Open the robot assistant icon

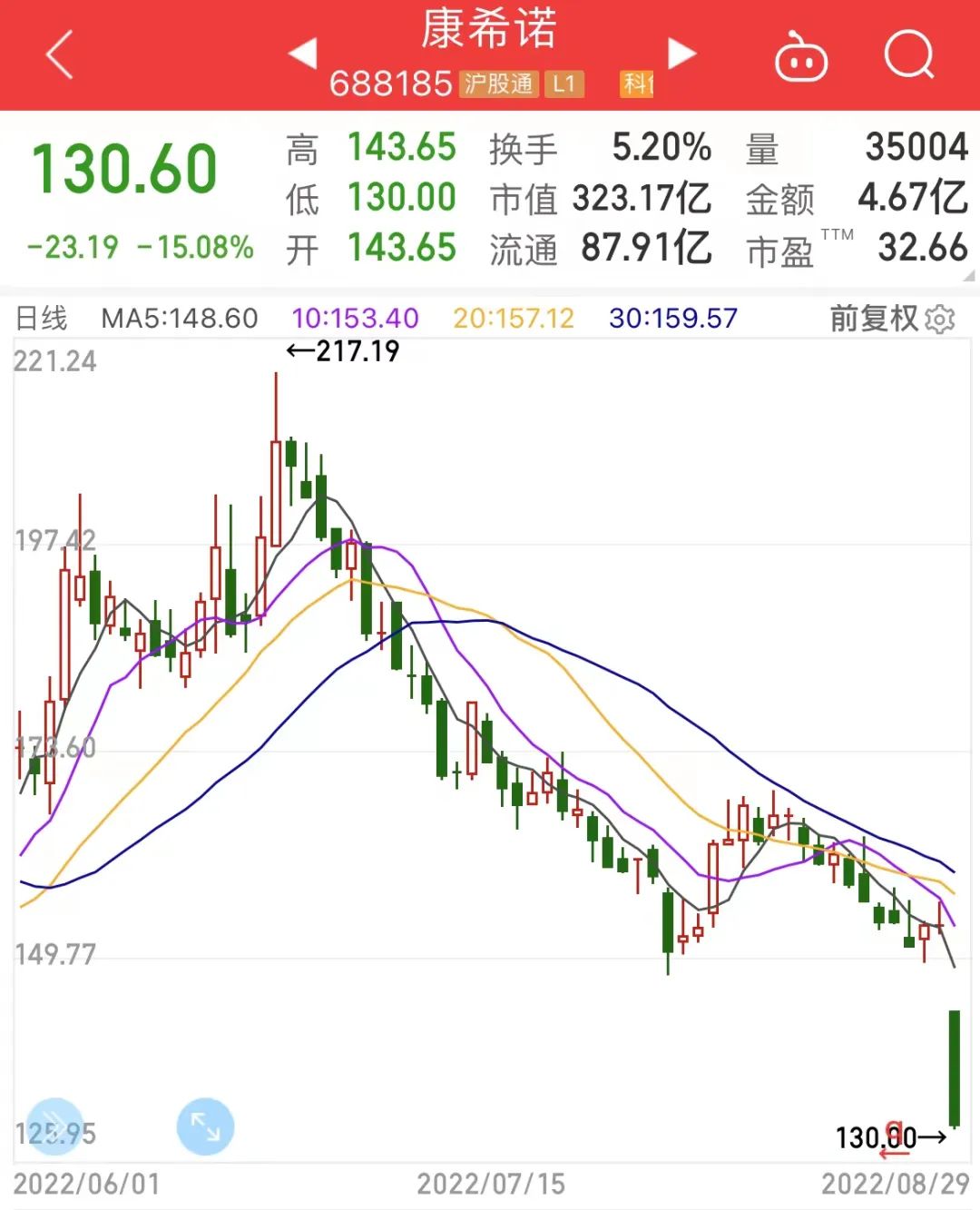point(800,56)
